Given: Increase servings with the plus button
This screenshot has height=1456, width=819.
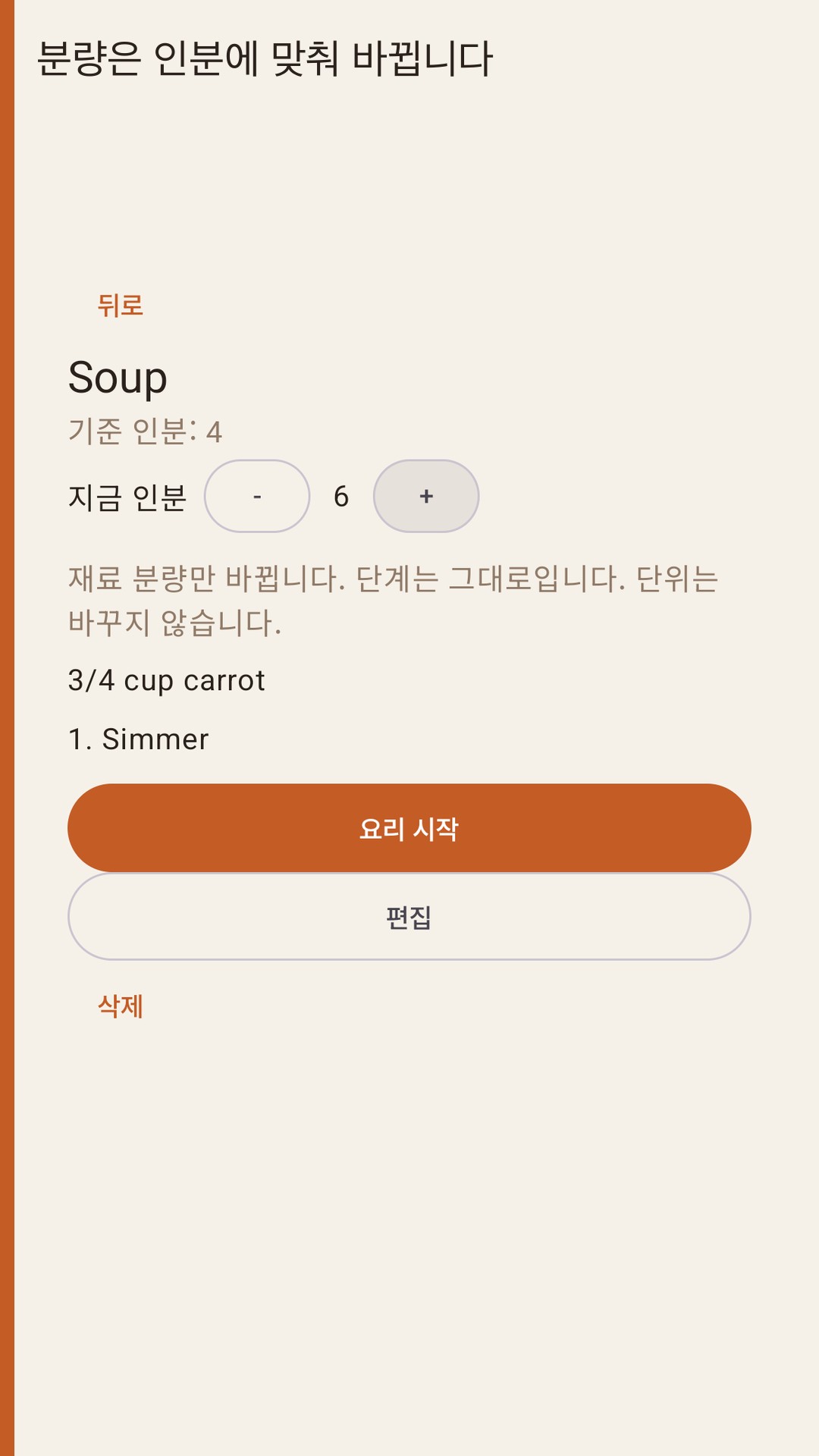Looking at the screenshot, I should click(426, 496).
